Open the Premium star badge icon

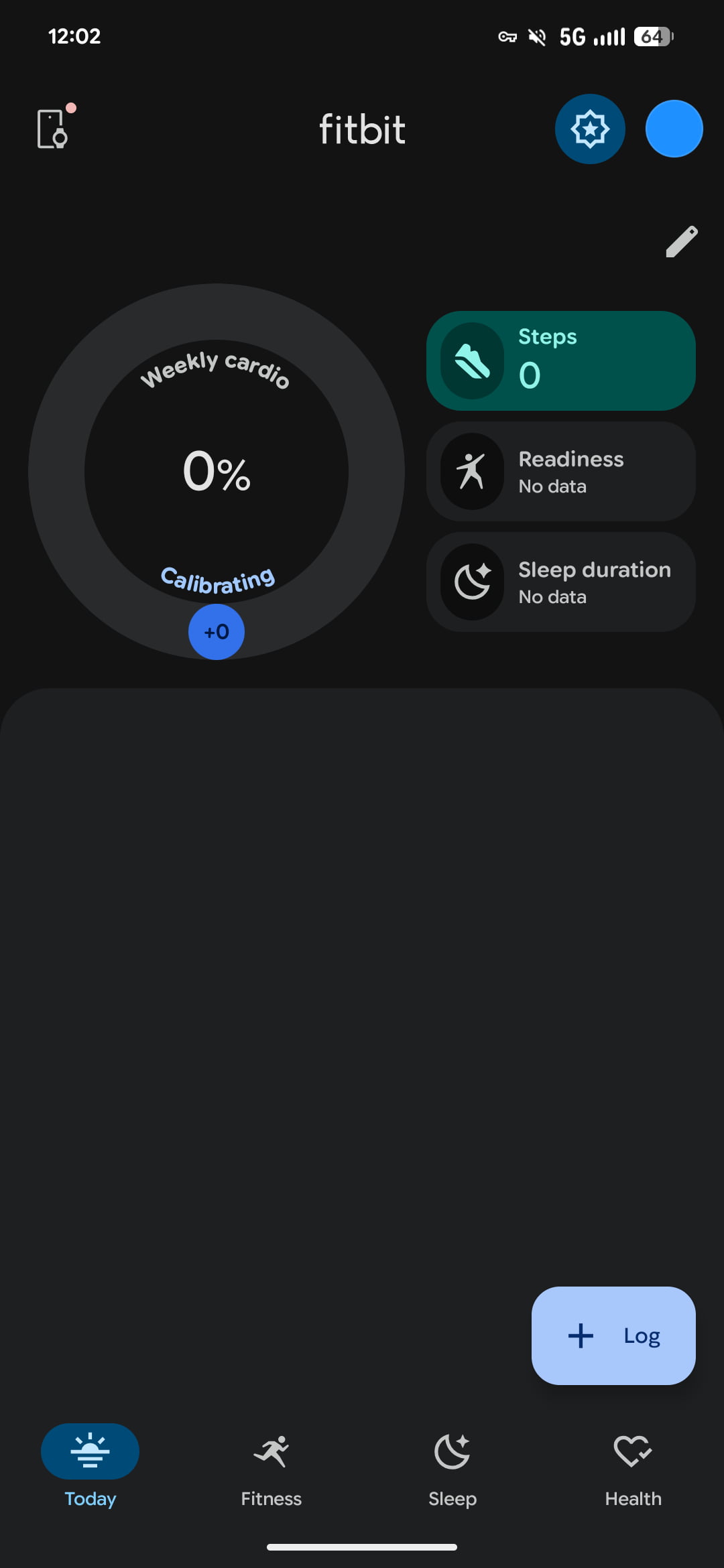(590, 129)
